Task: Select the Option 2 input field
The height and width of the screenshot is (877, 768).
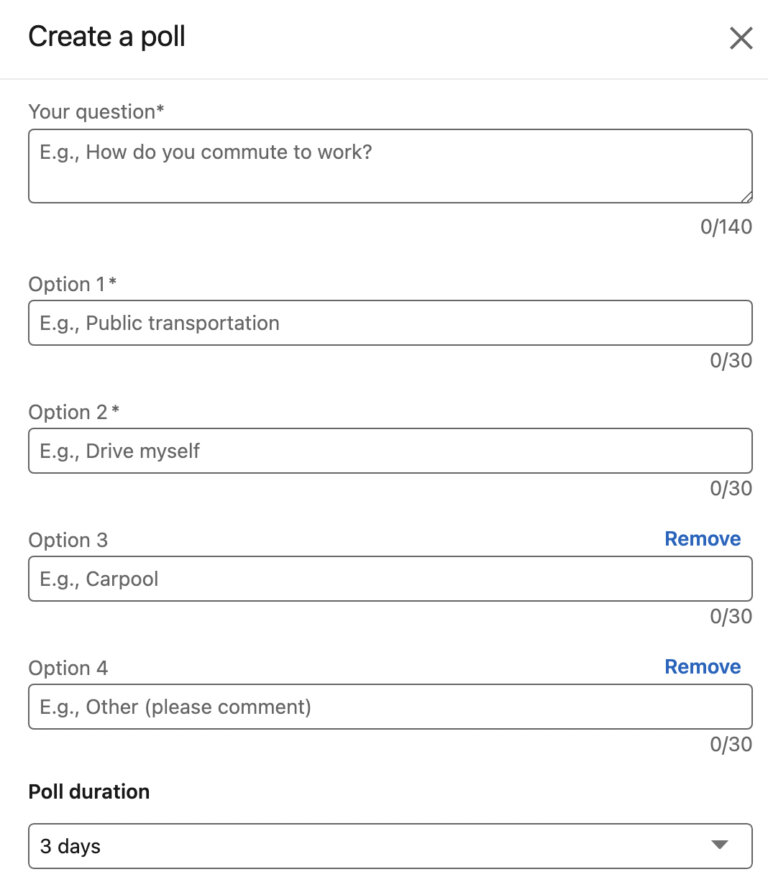Action: [x=390, y=451]
